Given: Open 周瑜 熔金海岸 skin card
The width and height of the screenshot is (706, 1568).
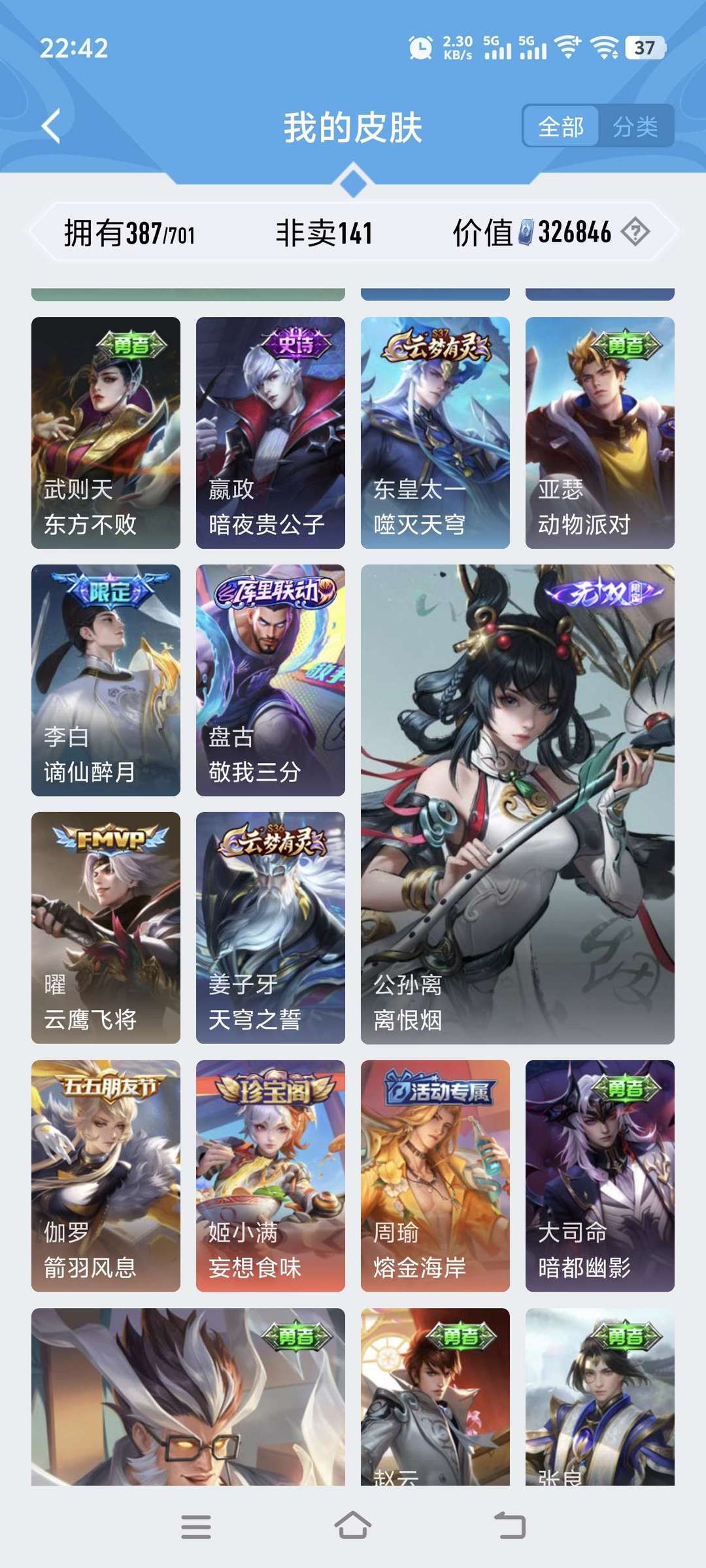Looking at the screenshot, I should tap(435, 1176).
